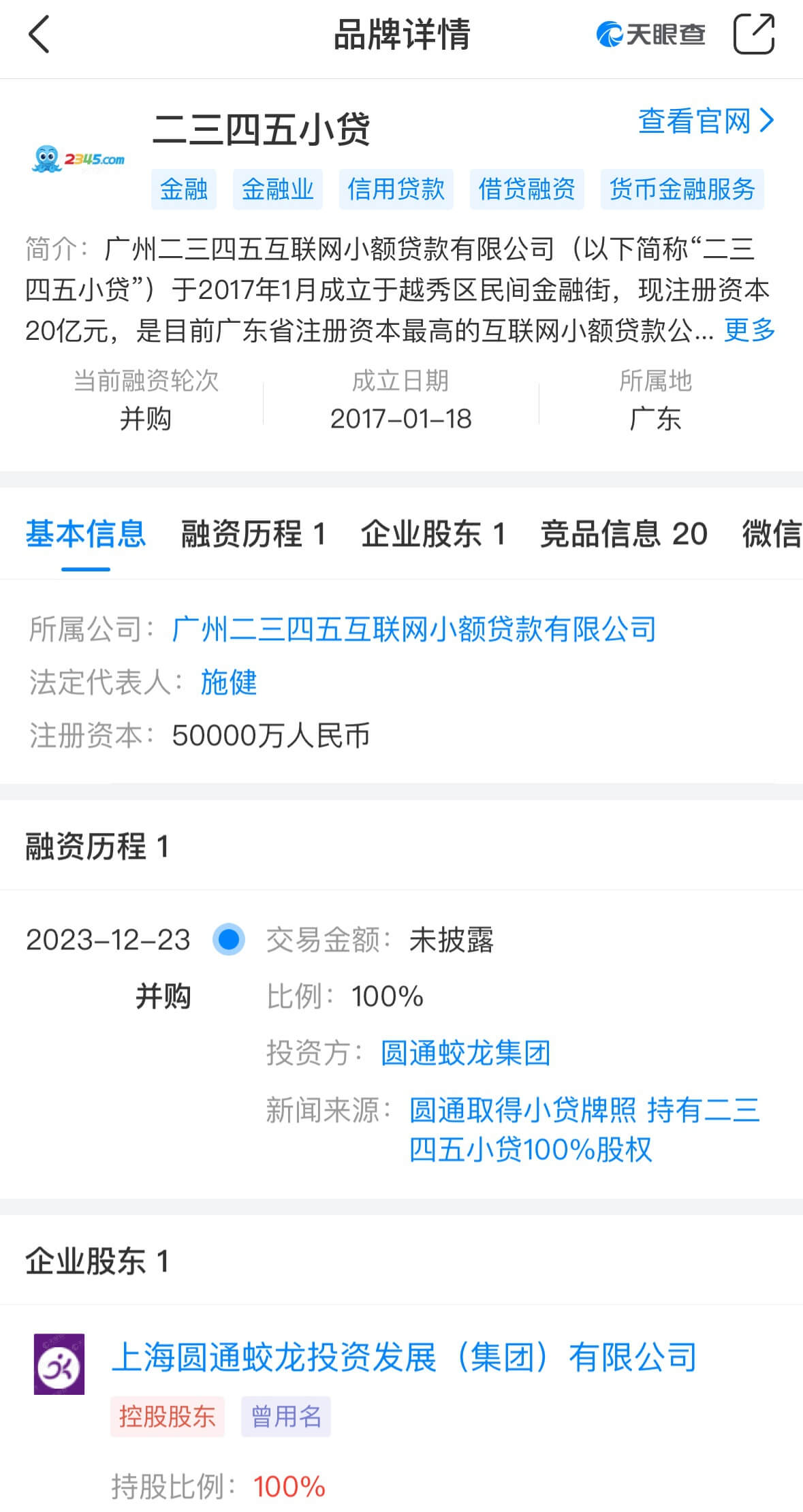Screen dimensions: 803x1512
Task: Open 查看官网 link
Action: tap(705, 121)
